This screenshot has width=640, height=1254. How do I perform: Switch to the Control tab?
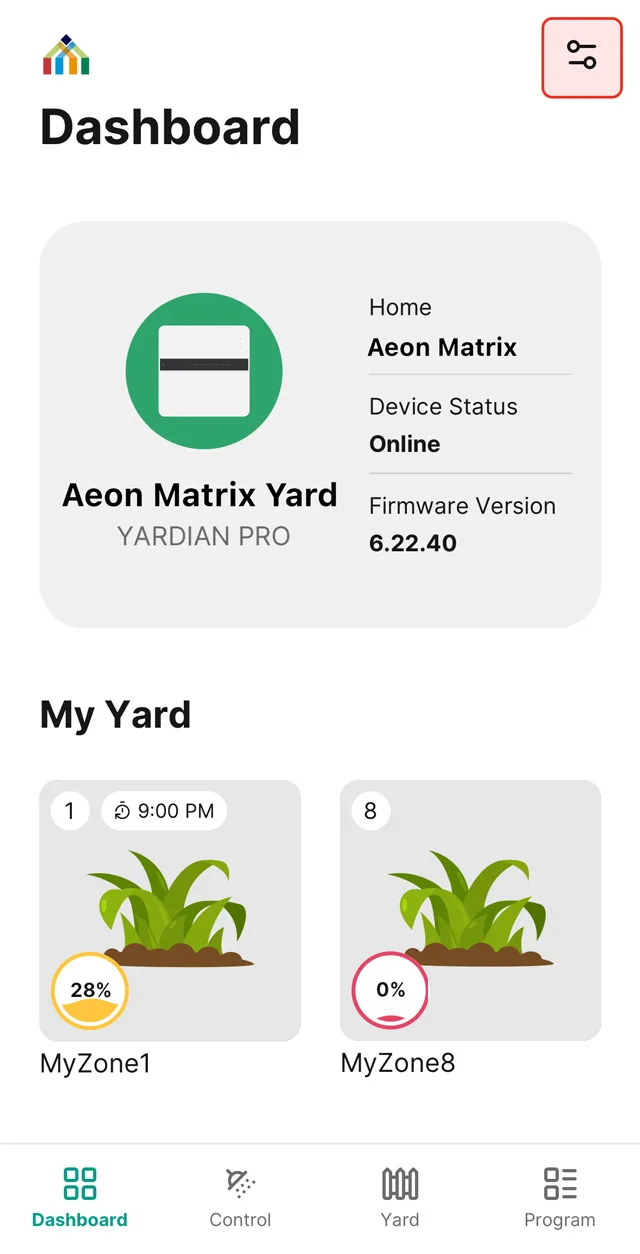240,1198
